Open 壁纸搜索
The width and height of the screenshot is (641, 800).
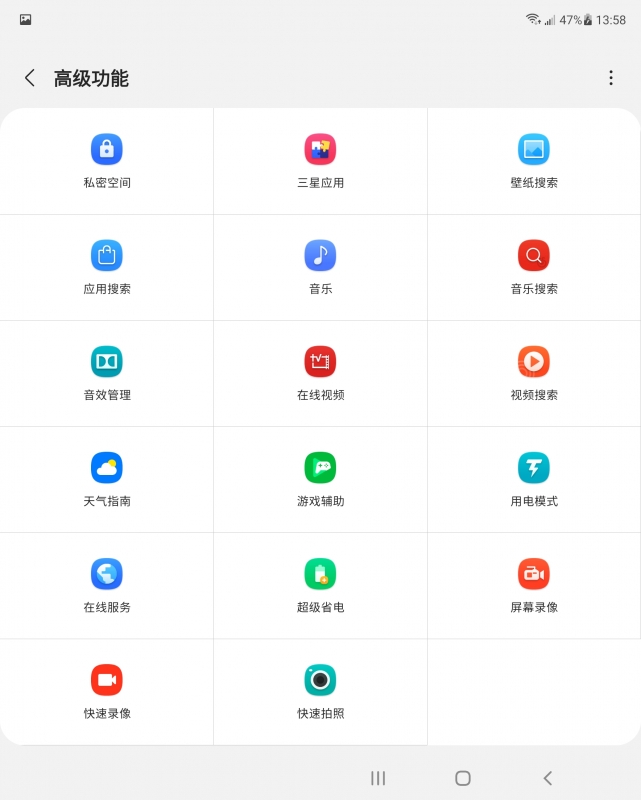coord(534,160)
